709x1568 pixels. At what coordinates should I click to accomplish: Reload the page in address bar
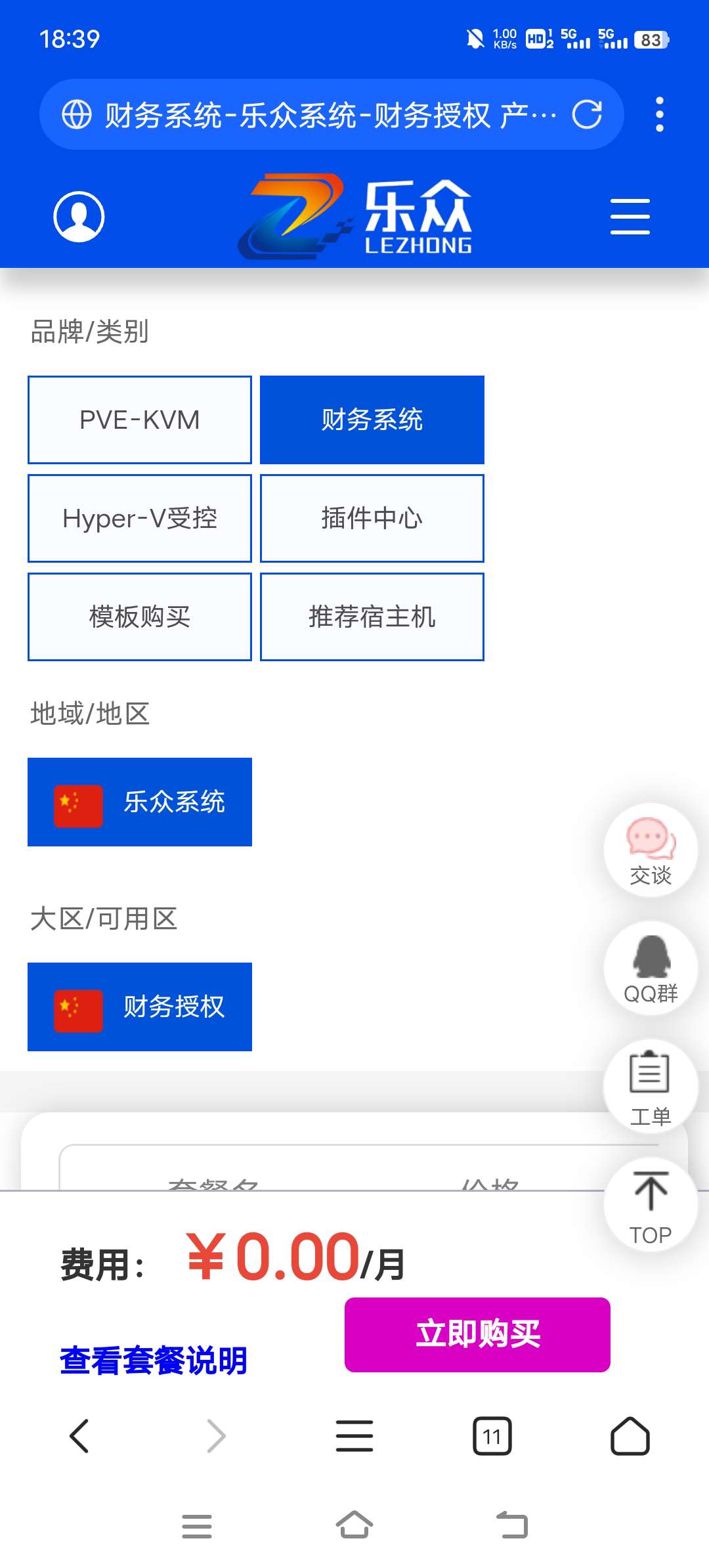pos(586,115)
